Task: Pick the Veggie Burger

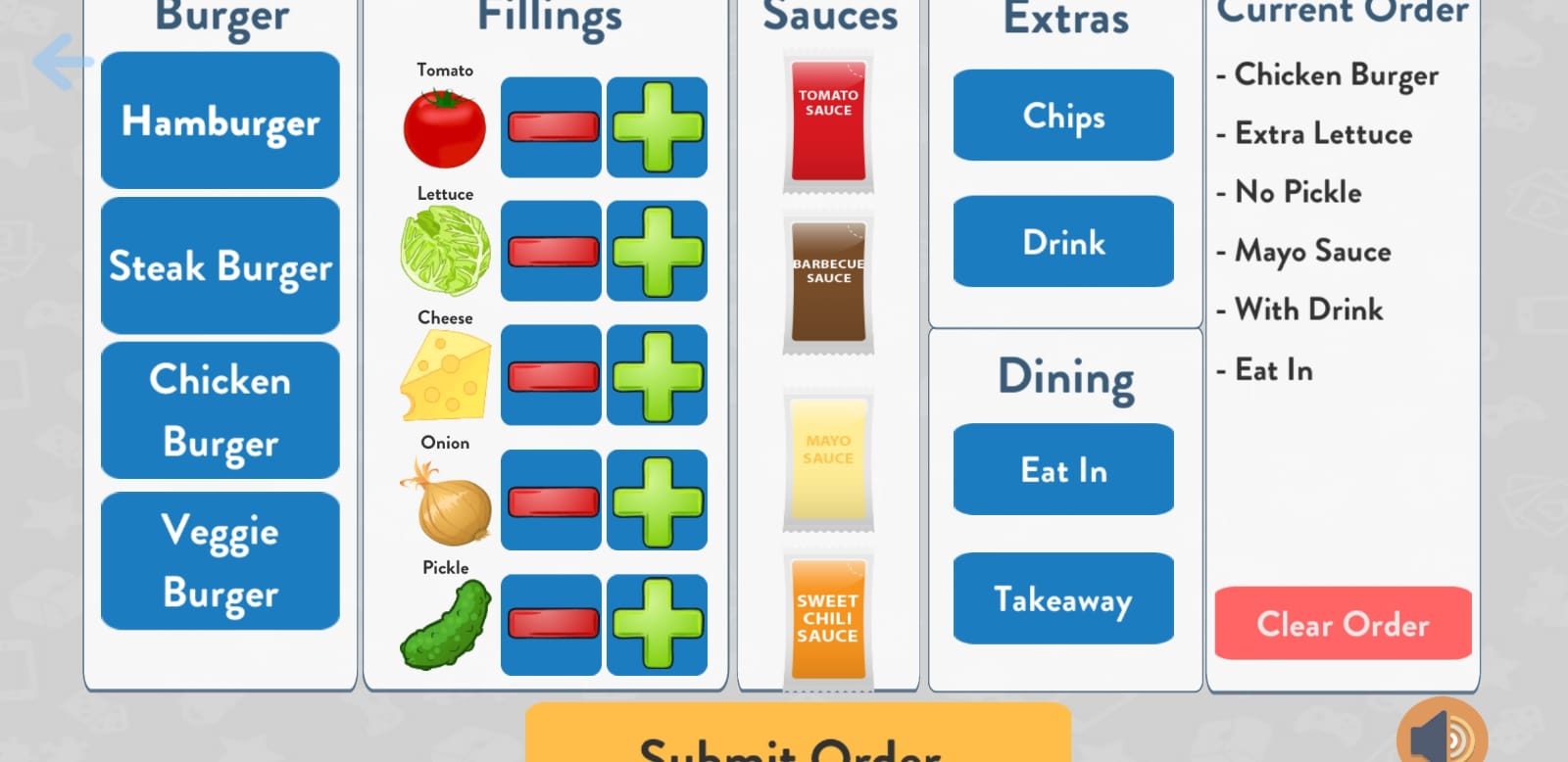Action: 220,561
